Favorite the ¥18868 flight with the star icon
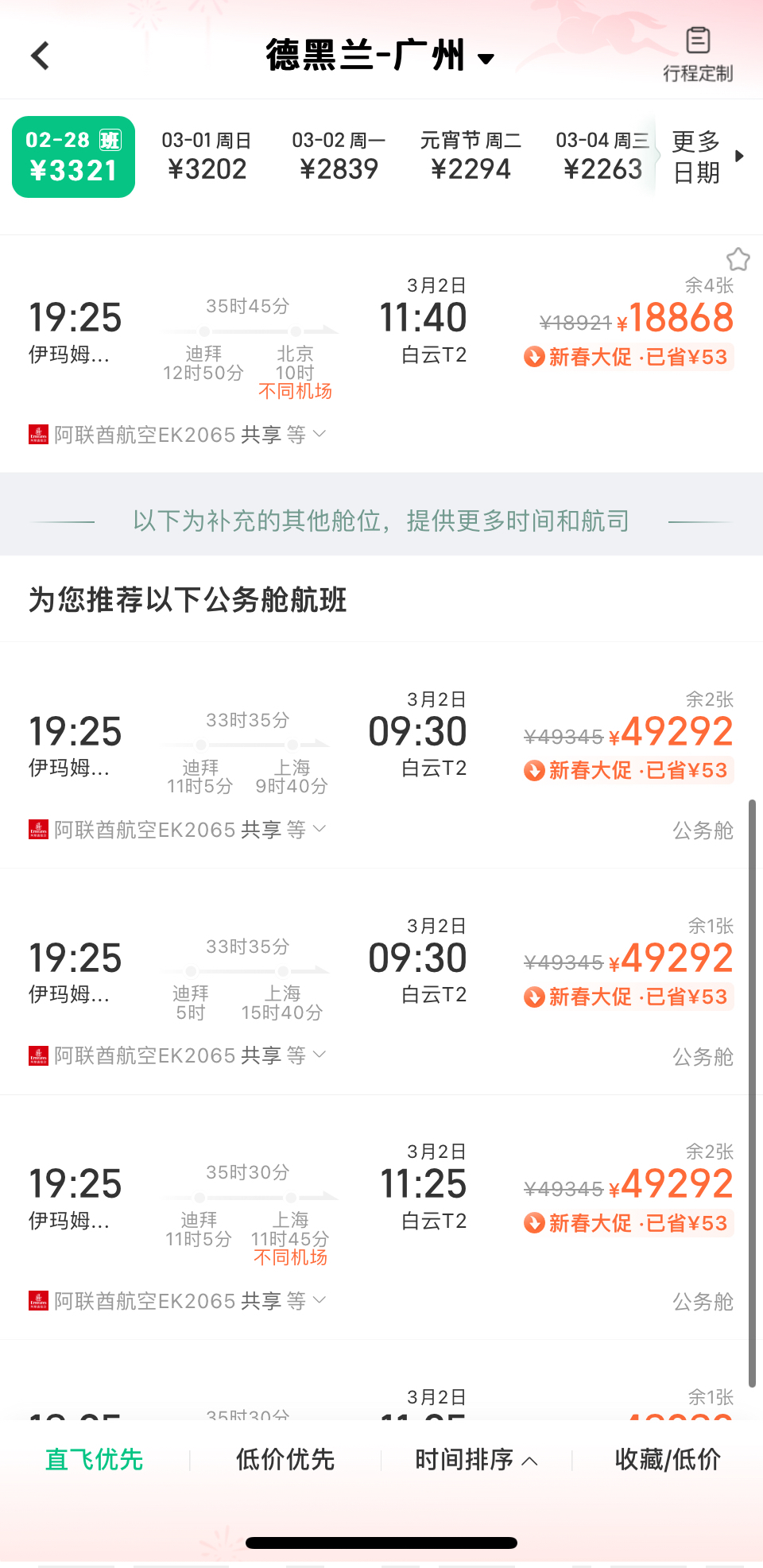This screenshot has height=1568, width=763. coord(738,259)
